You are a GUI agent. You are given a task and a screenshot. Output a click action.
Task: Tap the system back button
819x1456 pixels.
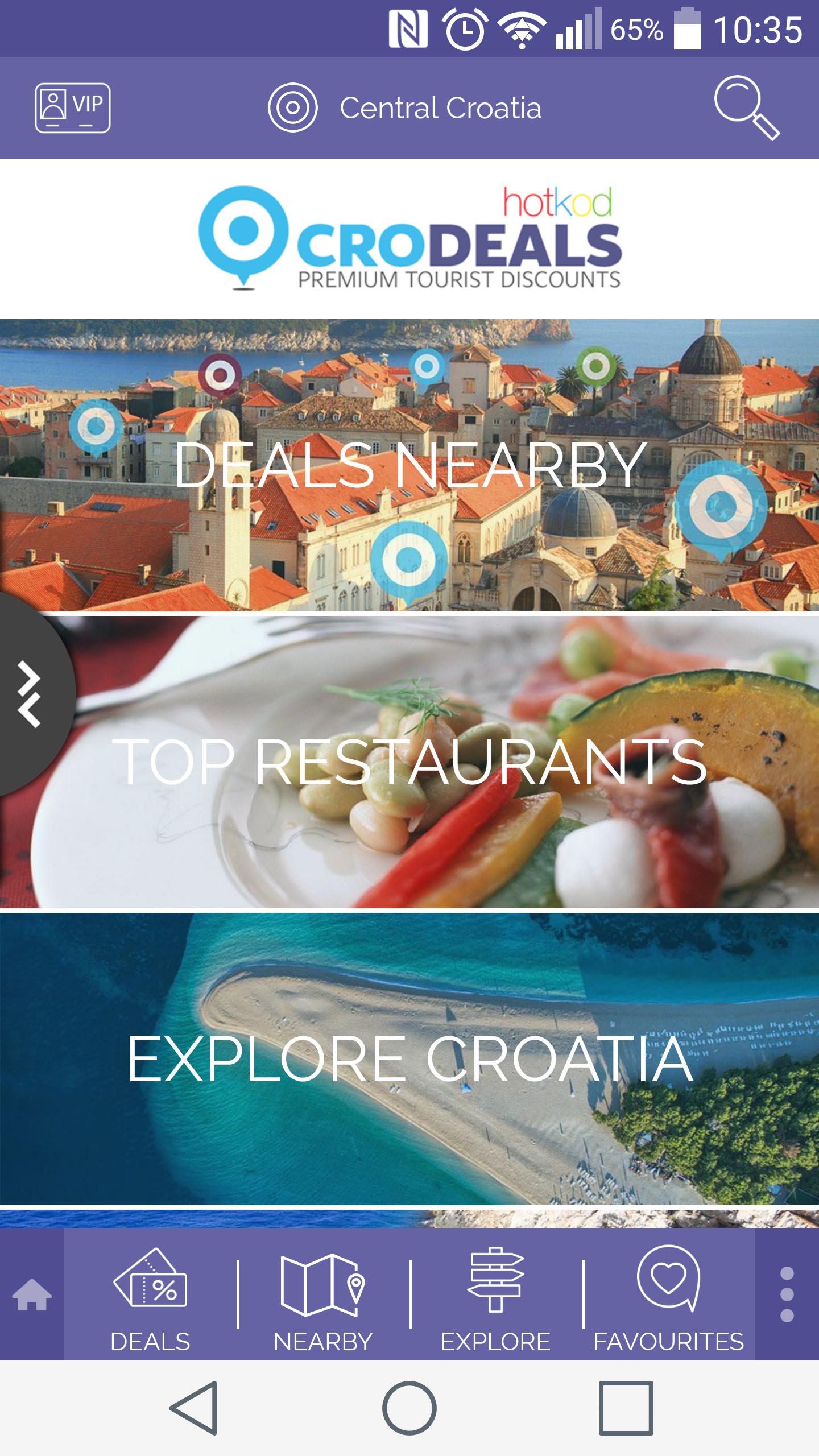(195, 1408)
